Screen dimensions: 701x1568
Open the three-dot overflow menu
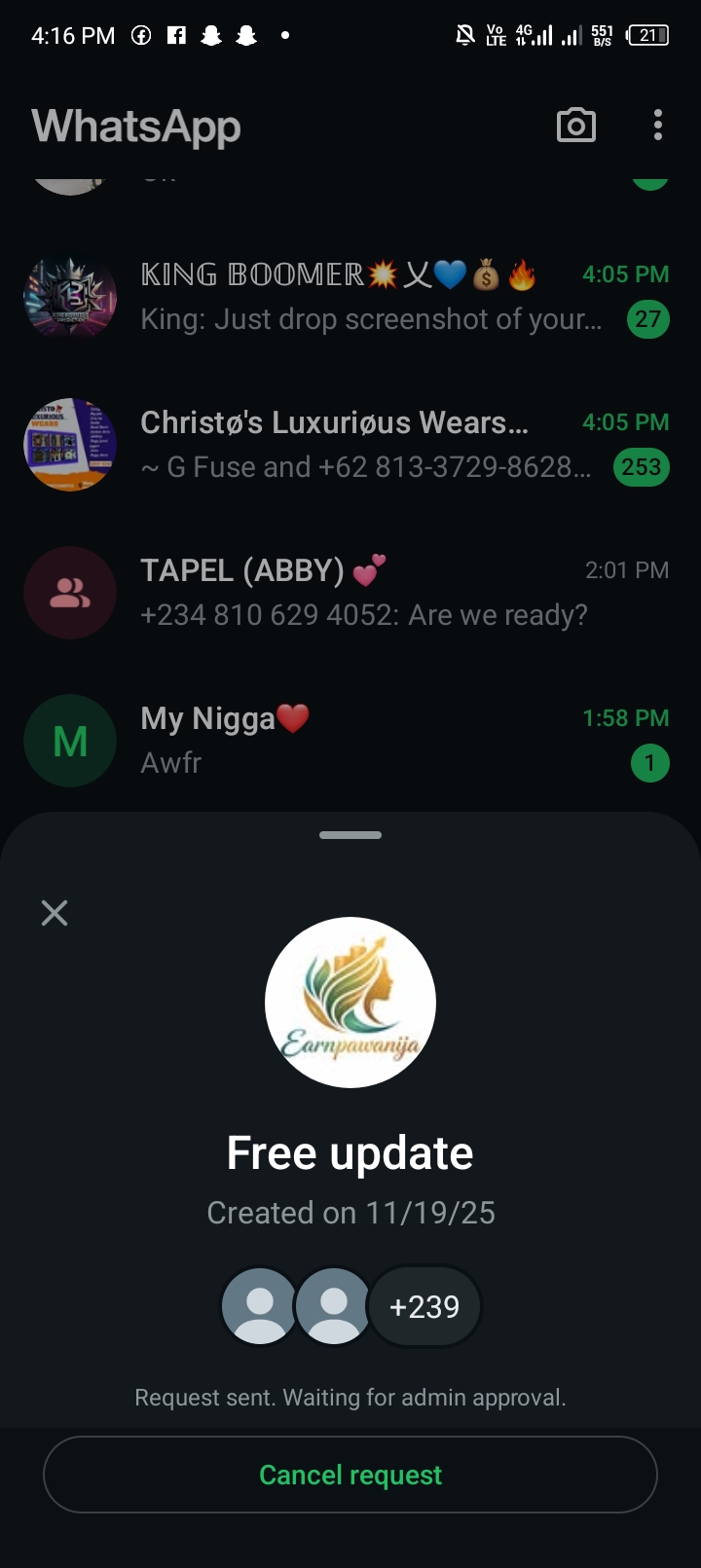click(658, 126)
